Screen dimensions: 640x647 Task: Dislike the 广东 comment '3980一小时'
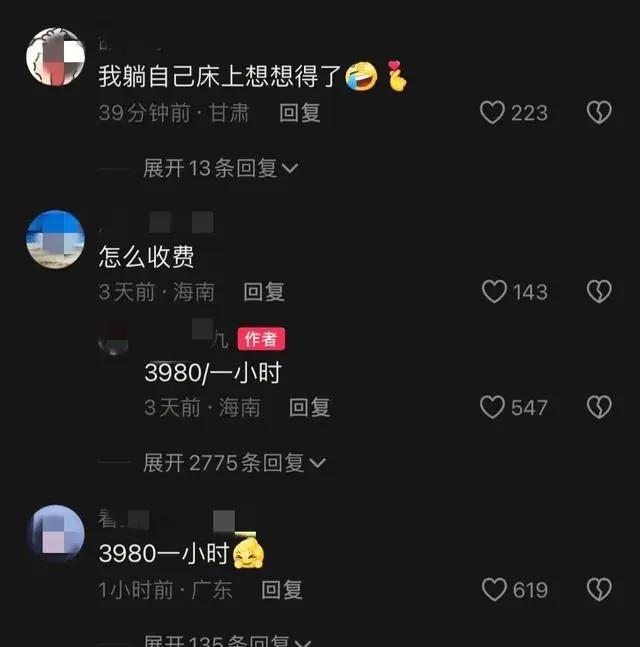pyautogui.click(x=598, y=590)
